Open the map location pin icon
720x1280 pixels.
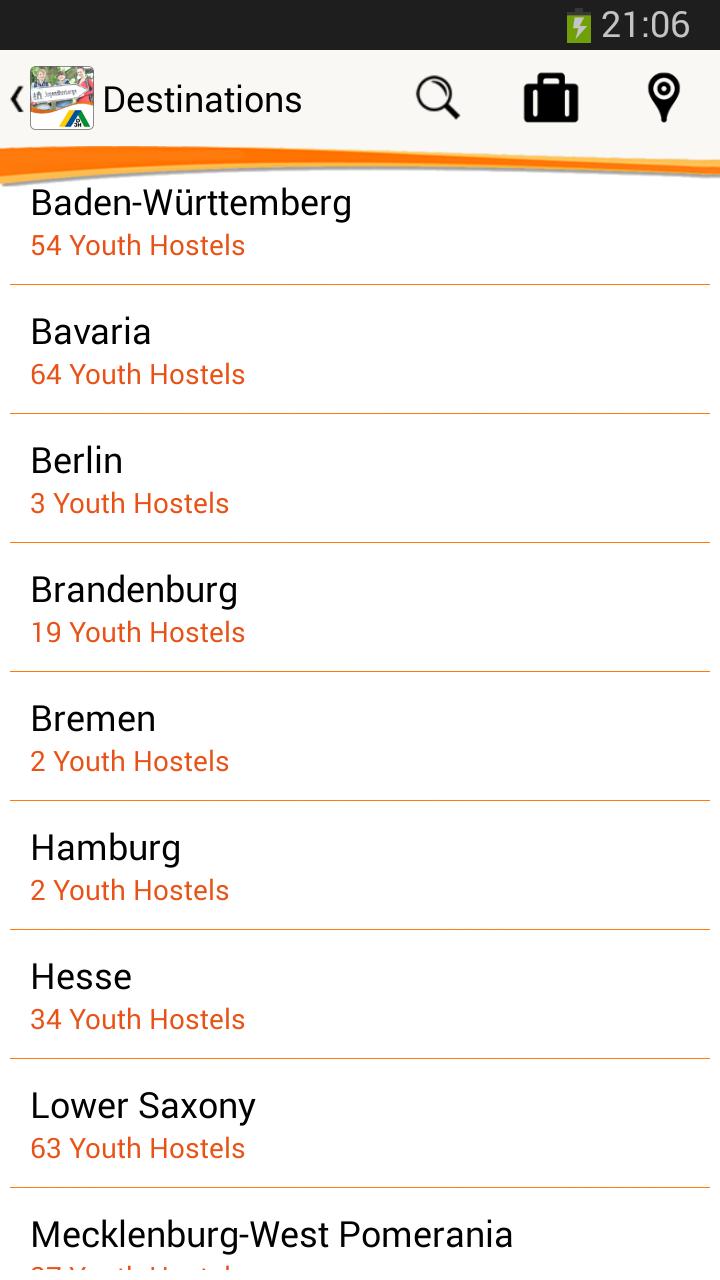(663, 97)
